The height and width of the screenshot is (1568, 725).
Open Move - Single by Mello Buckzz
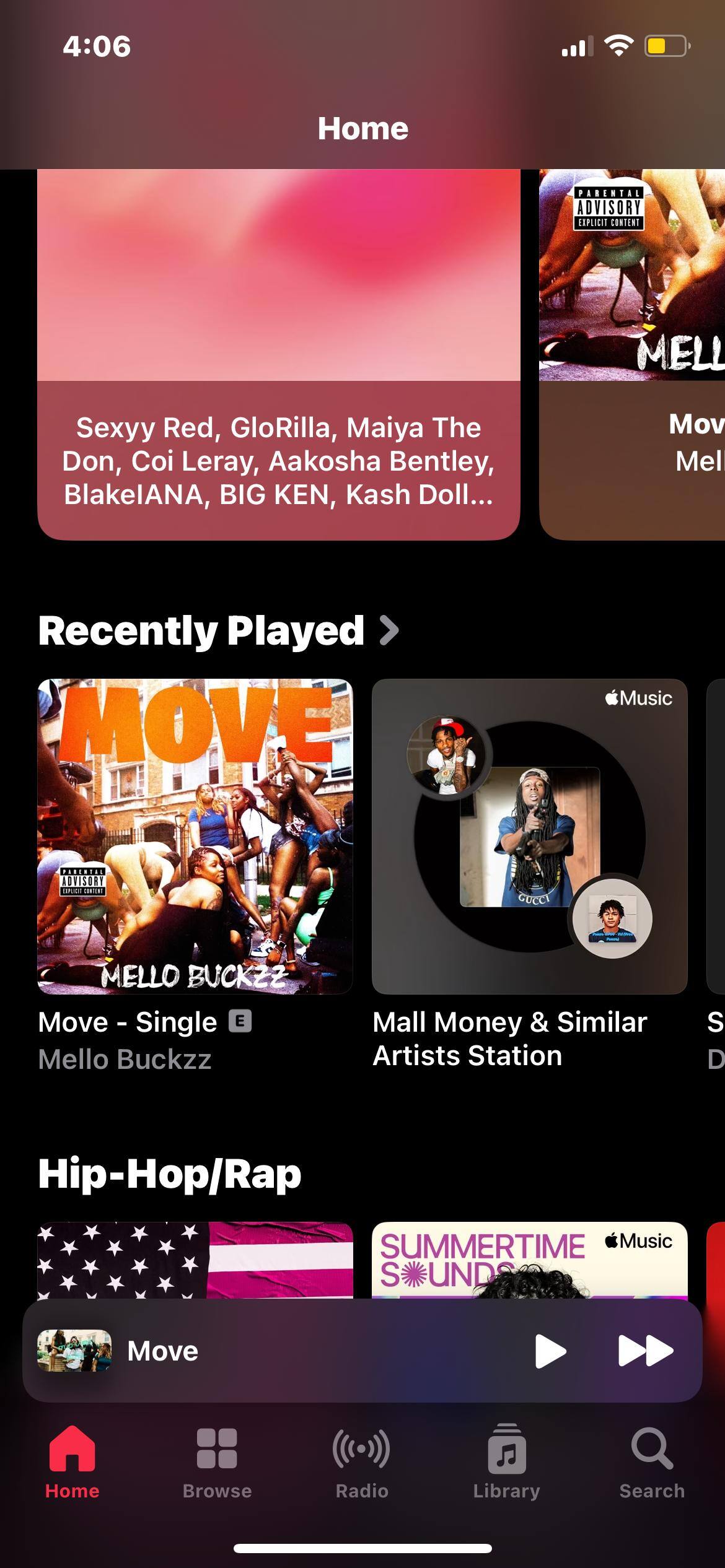pos(195,836)
